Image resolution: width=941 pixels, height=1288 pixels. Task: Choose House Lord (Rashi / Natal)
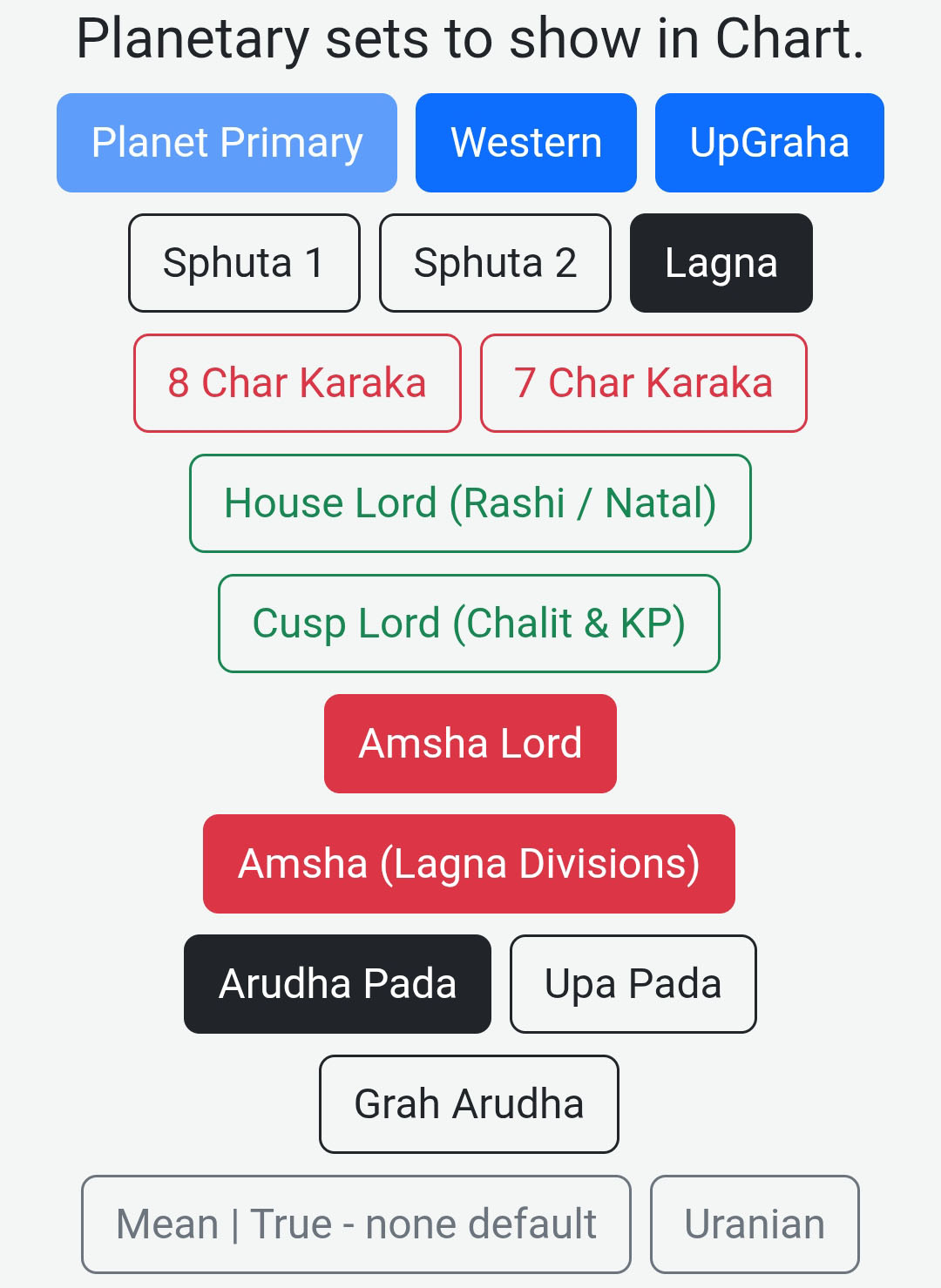click(470, 503)
